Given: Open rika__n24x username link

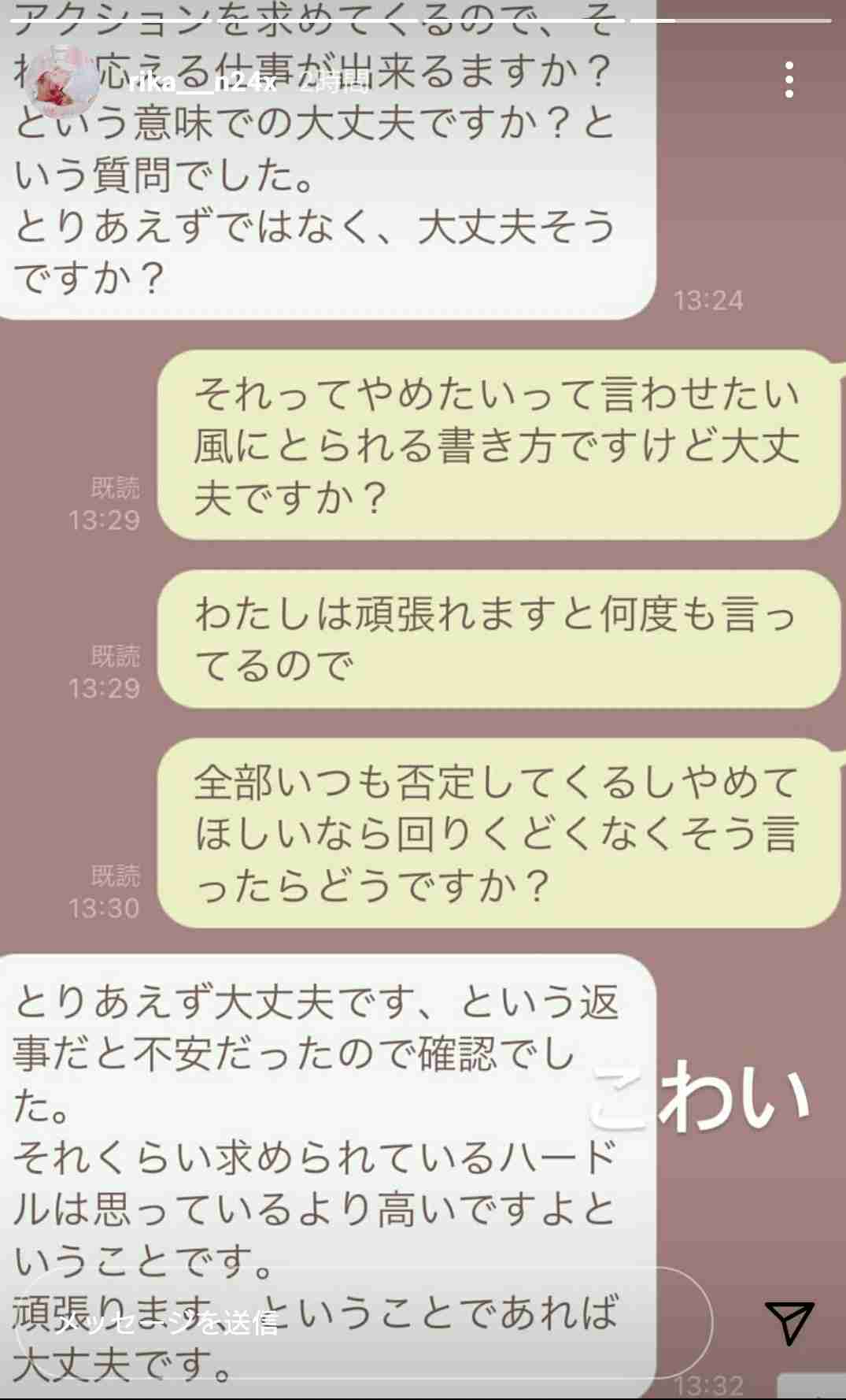Looking at the screenshot, I should (x=201, y=80).
